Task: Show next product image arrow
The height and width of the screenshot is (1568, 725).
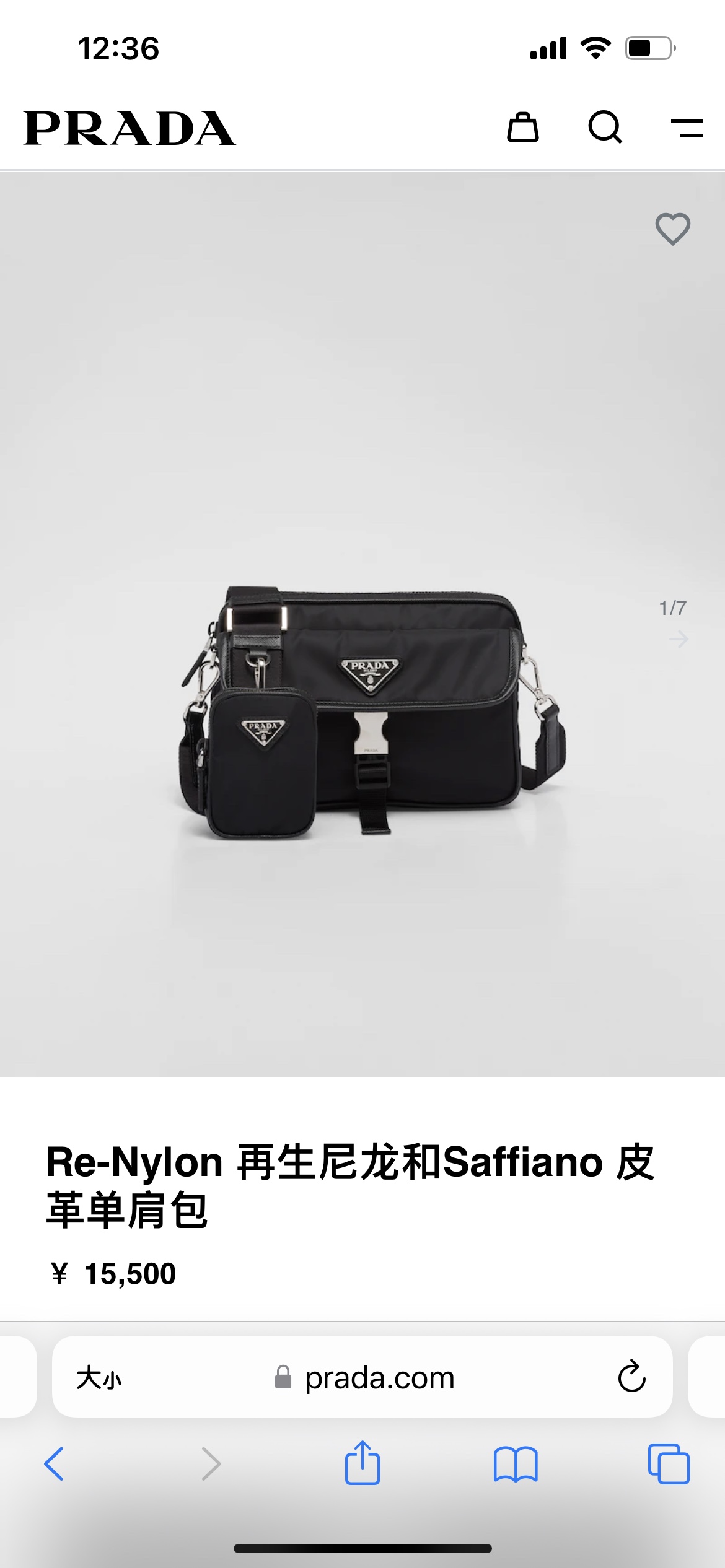Action: 679,639
